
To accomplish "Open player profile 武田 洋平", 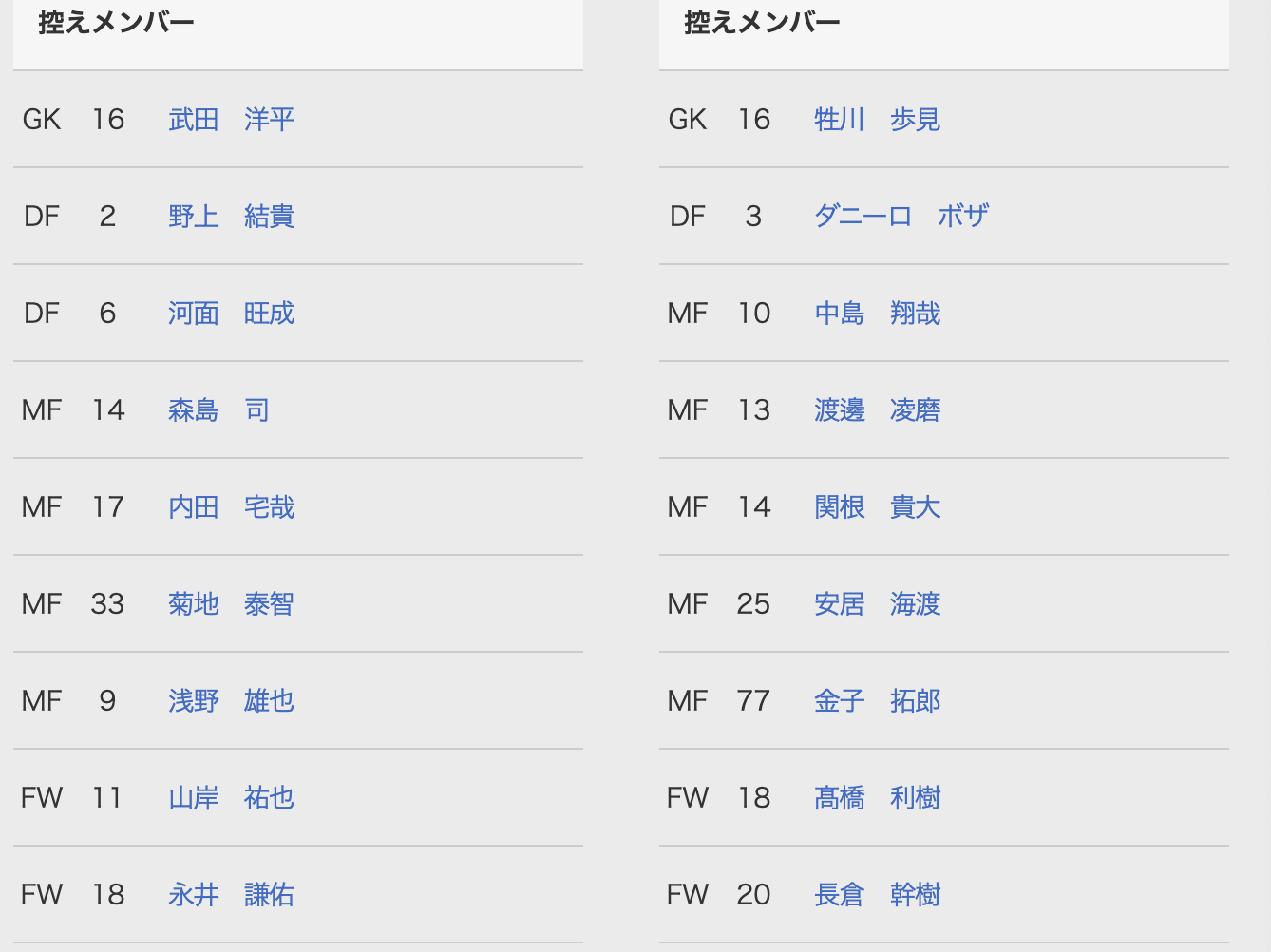I will (231, 120).
